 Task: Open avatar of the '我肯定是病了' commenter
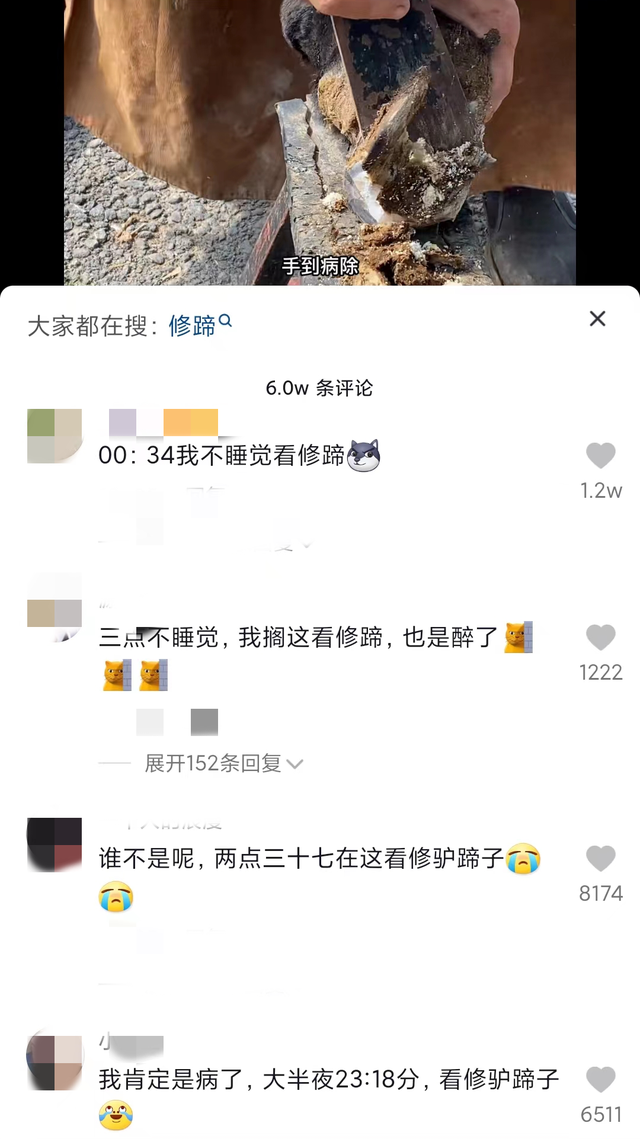tap(54, 1063)
